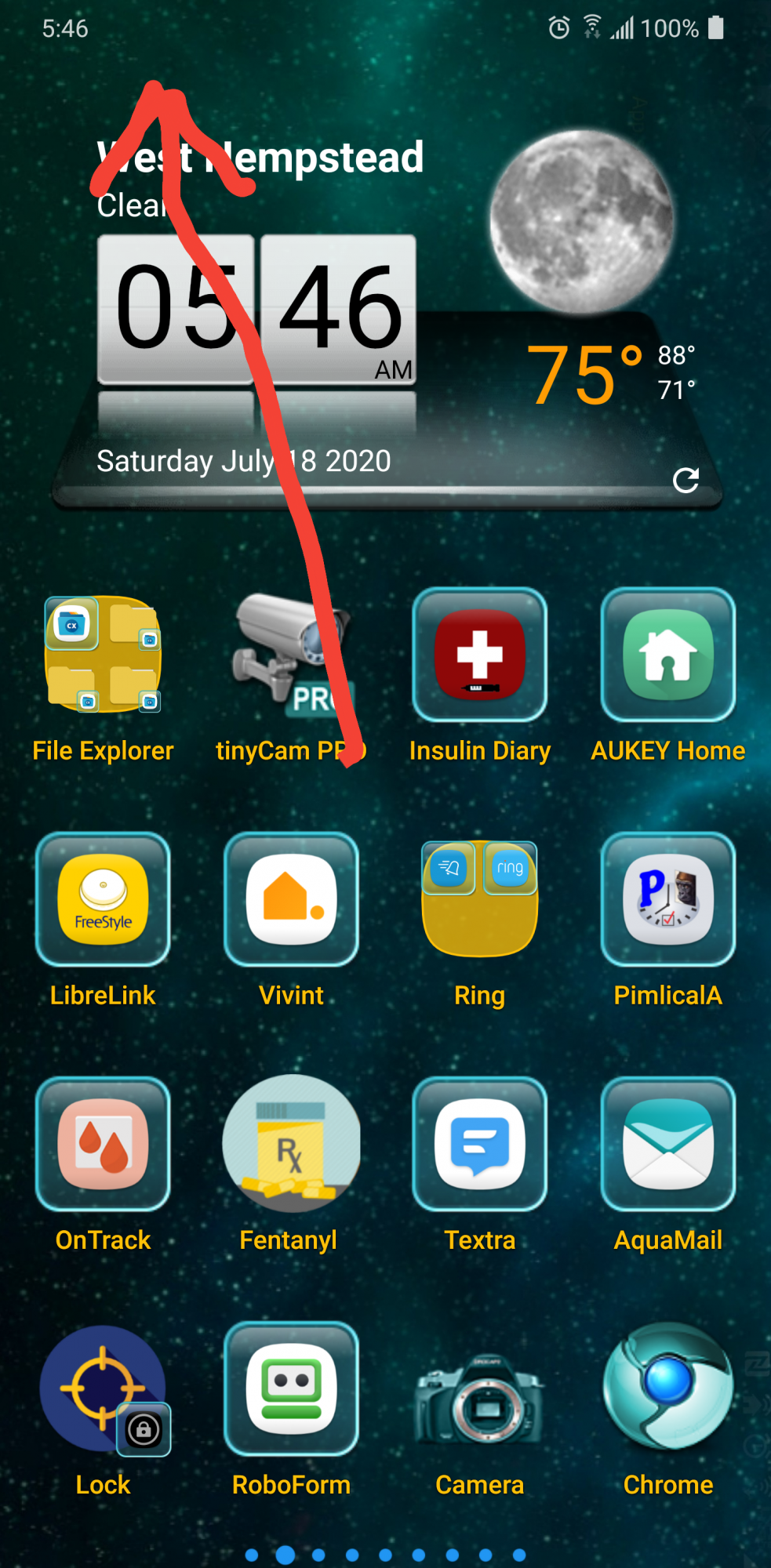
Task: Tap the 75° temperature reading
Action: point(584,375)
